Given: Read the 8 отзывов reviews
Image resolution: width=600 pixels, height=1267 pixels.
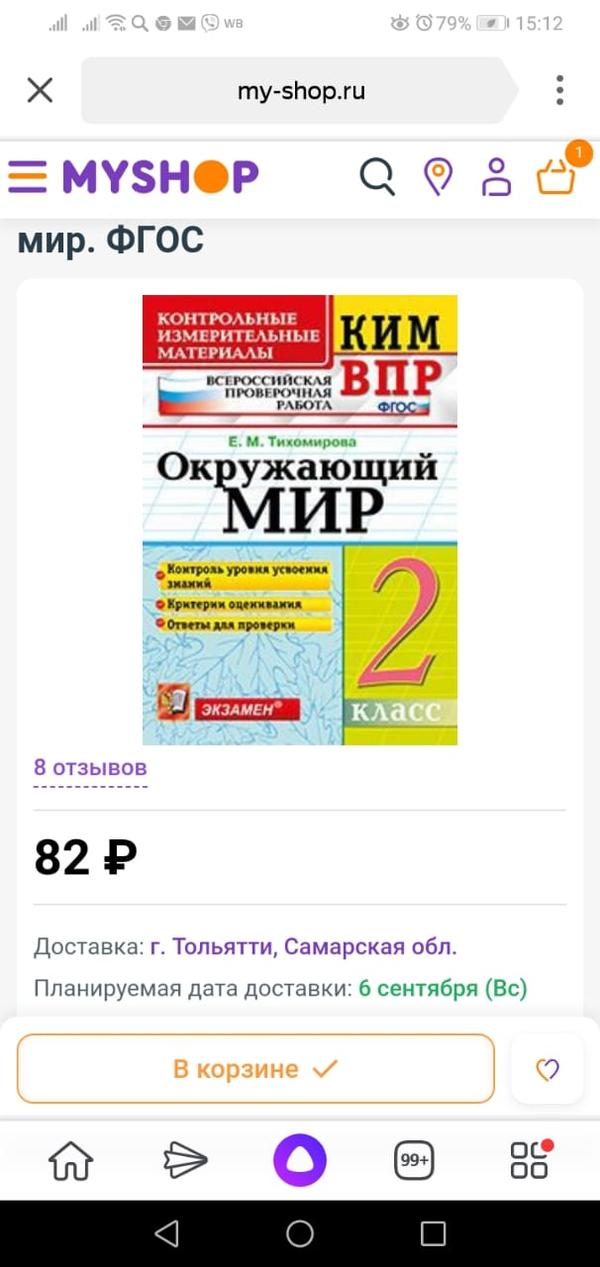Looking at the screenshot, I should 90,768.
